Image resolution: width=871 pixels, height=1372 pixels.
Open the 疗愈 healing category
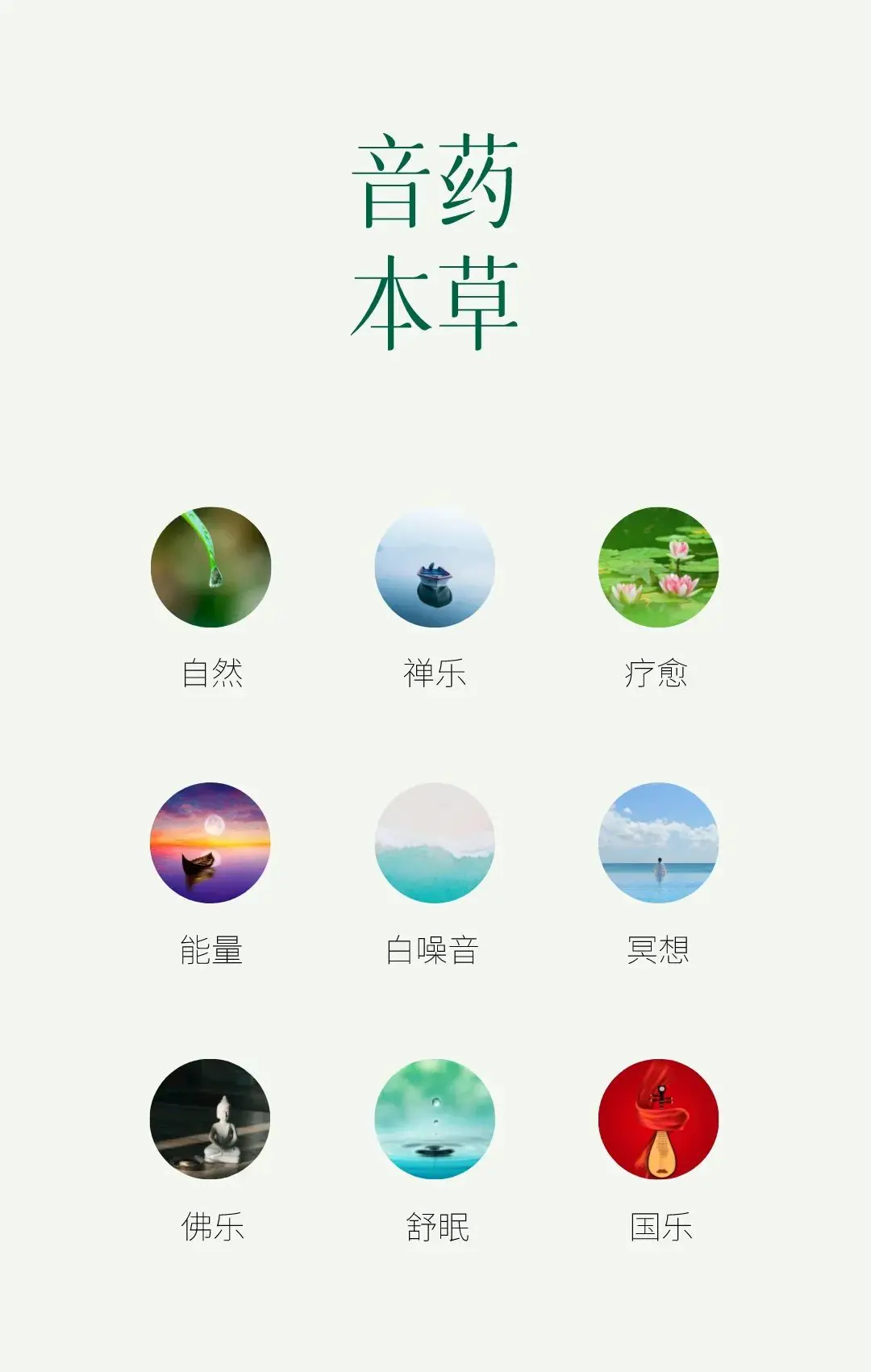point(658,567)
